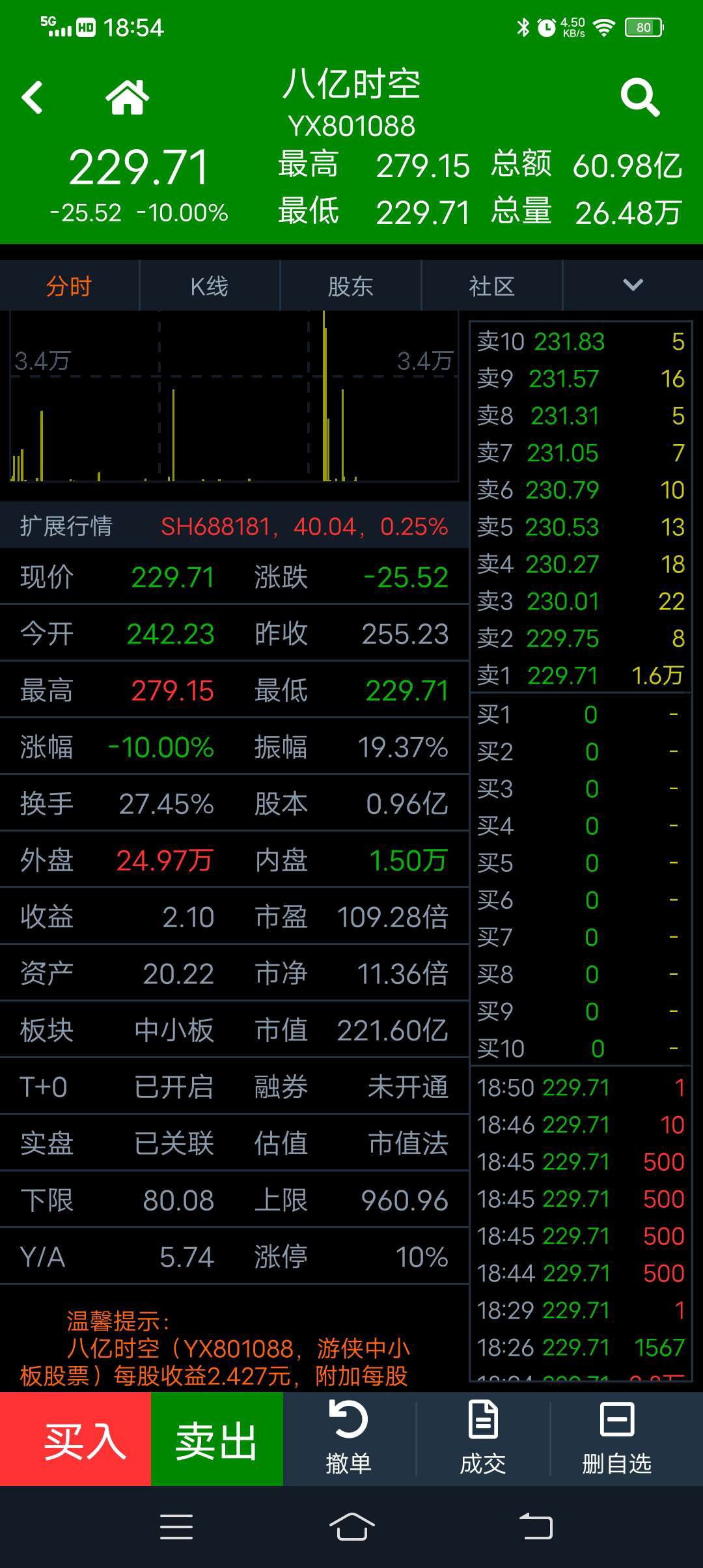This screenshot has height=1568, width=703.
Task: Switch to the K线 tab
Action: 210,286
